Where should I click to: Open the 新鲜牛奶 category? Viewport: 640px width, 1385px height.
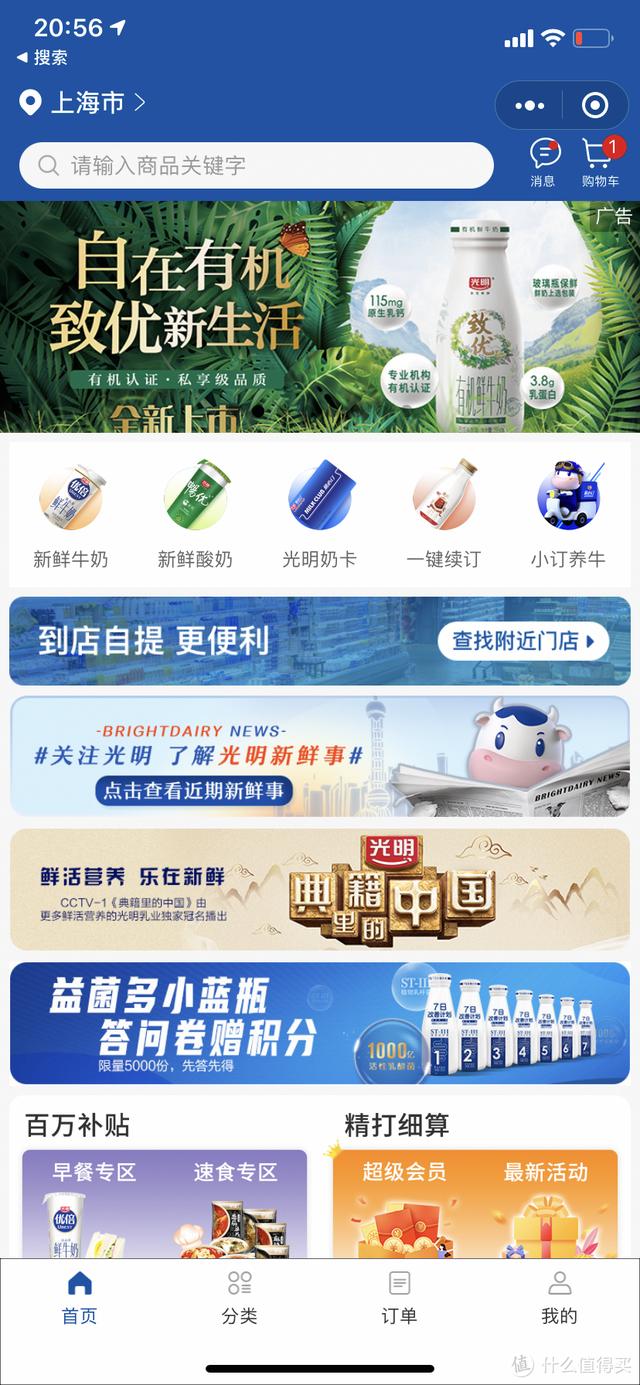(x=71, y=515)
